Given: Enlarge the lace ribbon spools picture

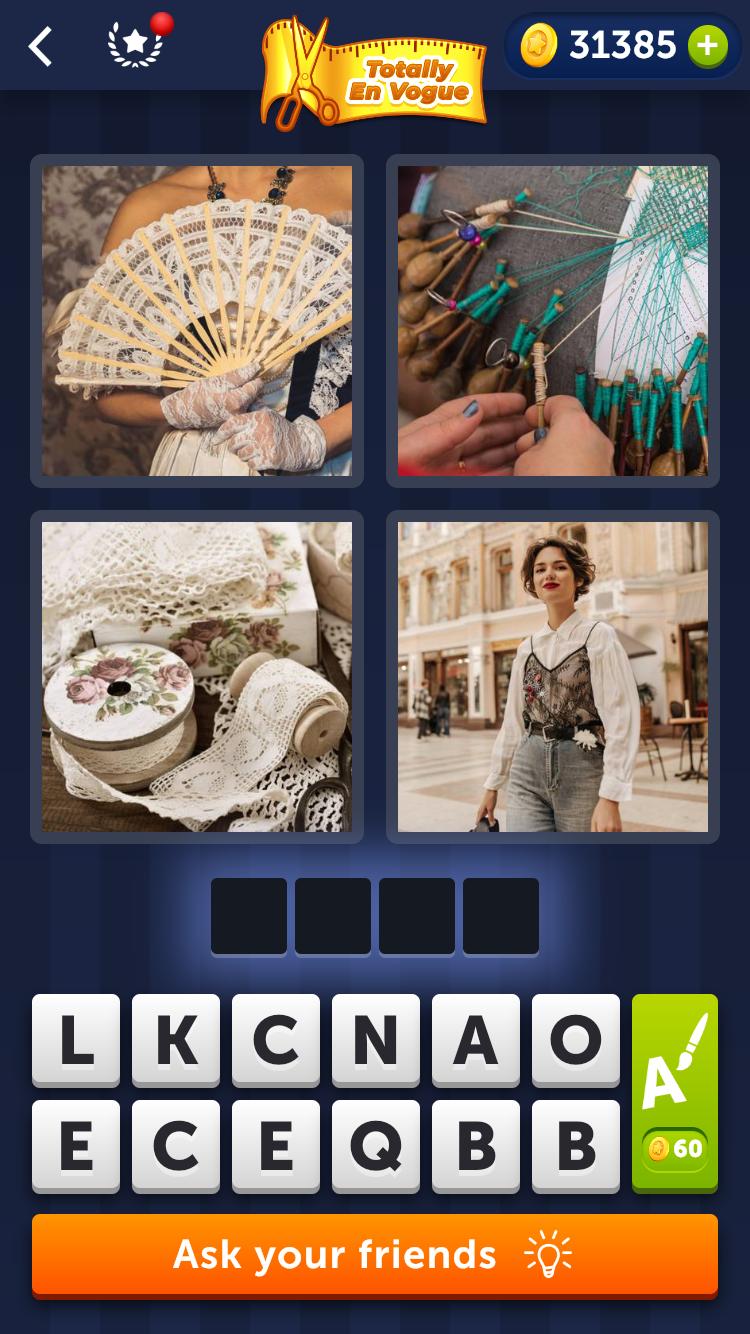Looking at the screenshot, I should click(x=197, y=677).
